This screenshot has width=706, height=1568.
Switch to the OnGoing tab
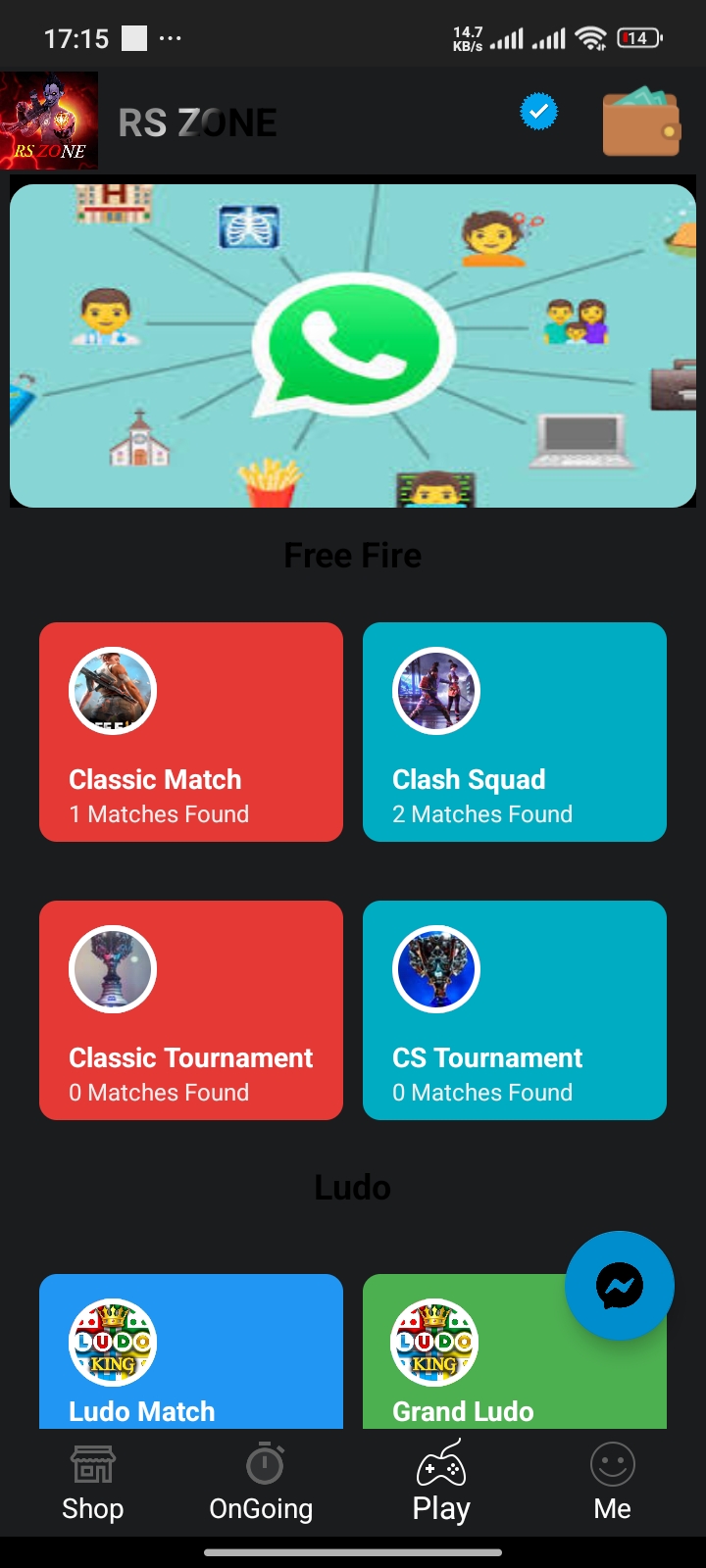coord(261,1484)
